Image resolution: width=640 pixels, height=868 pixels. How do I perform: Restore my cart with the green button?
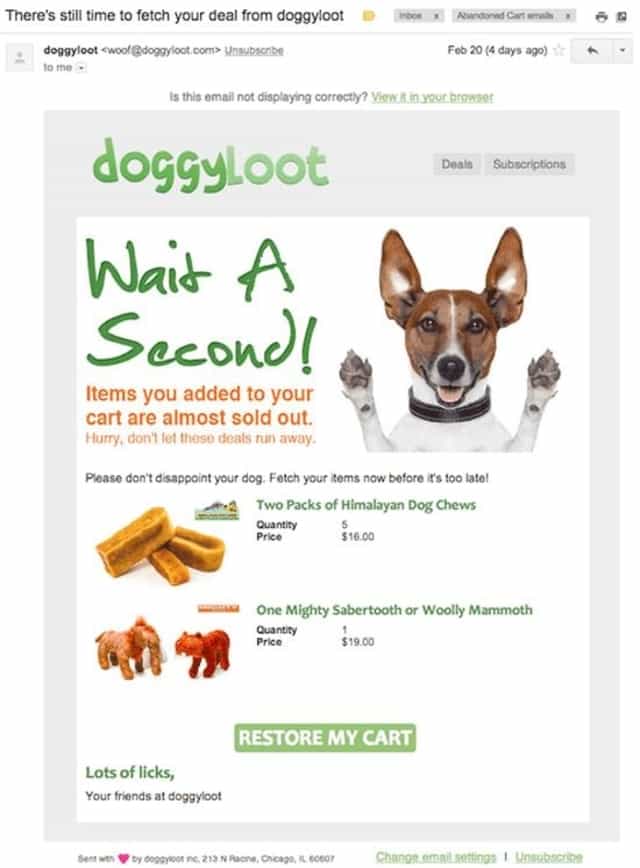[x=325, y=738]
